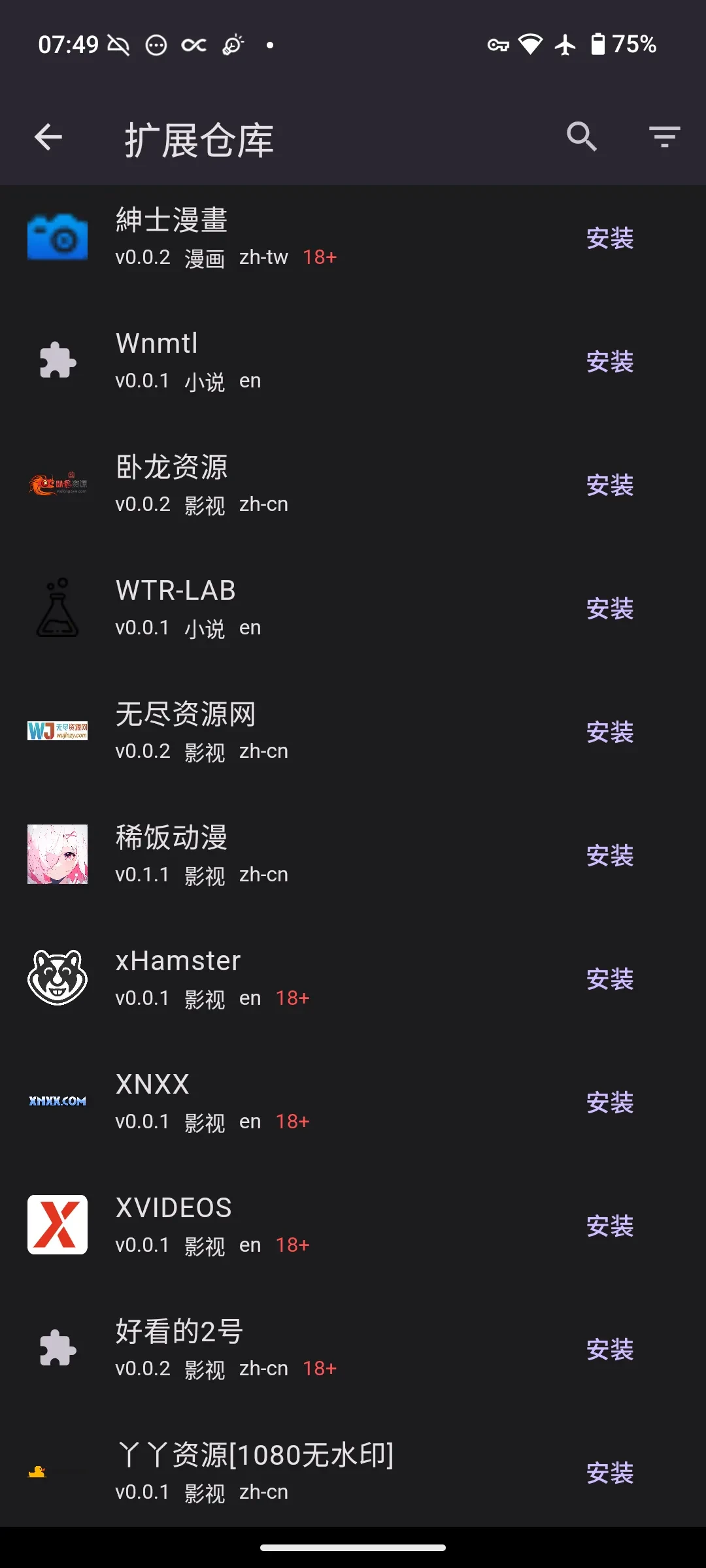This screenshot has width=706, height=1568.
Task: Open the WTR-LAB list entry
Action: [x=294, y=608]
